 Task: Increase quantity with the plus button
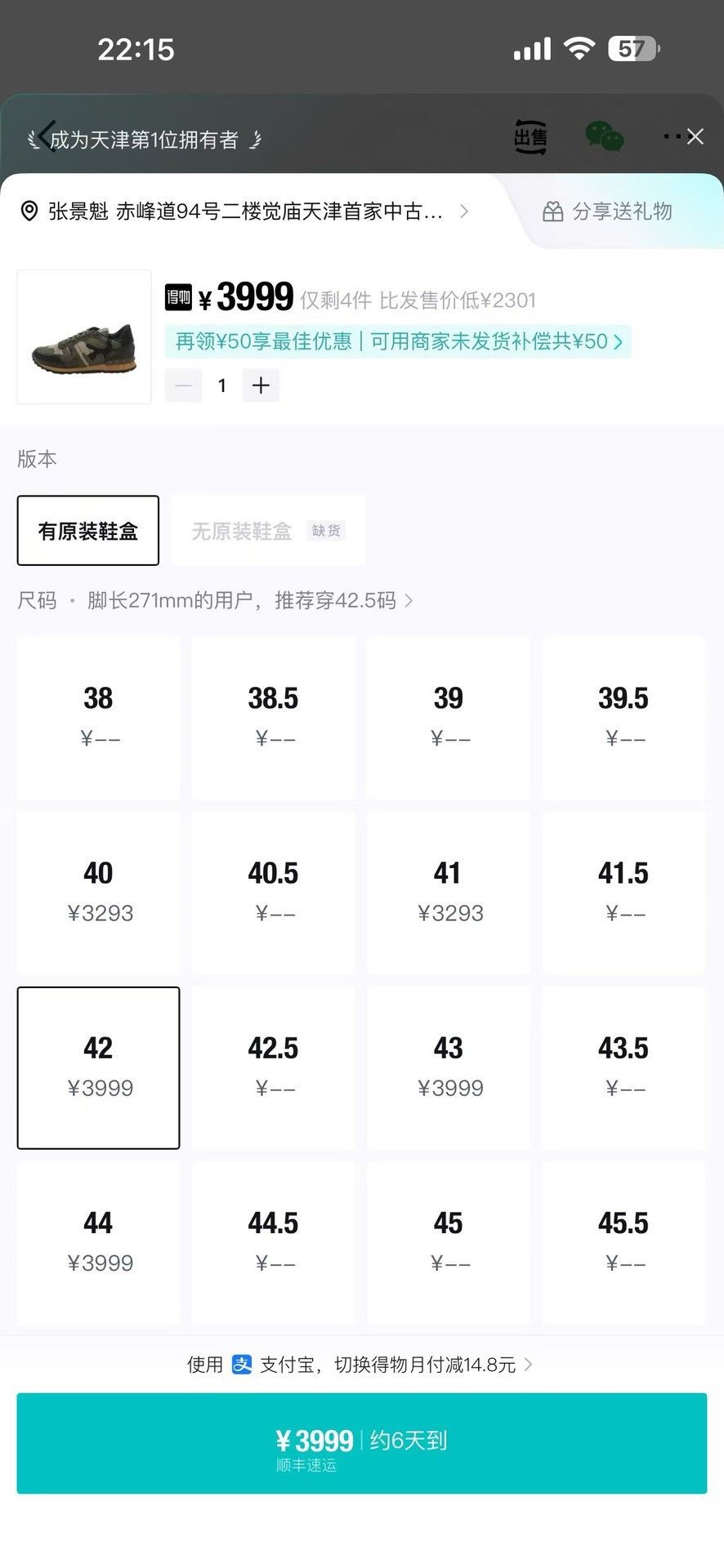point(261,385)
